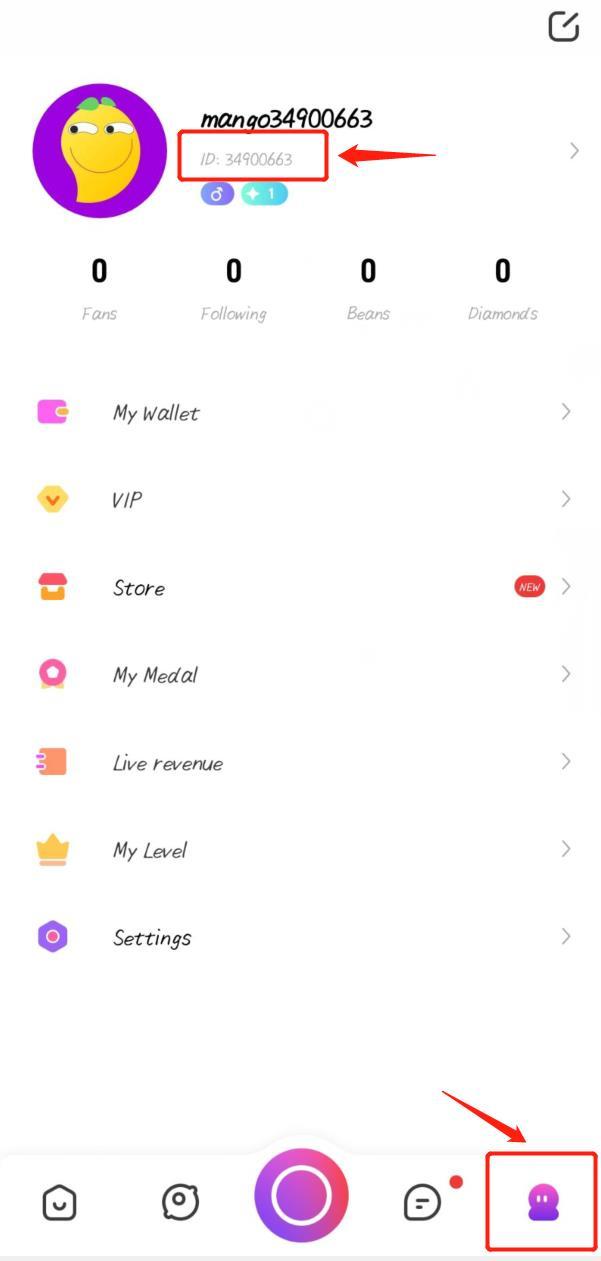
Task: Start a live stream with the center button
Action: [x=301, y=1195]
